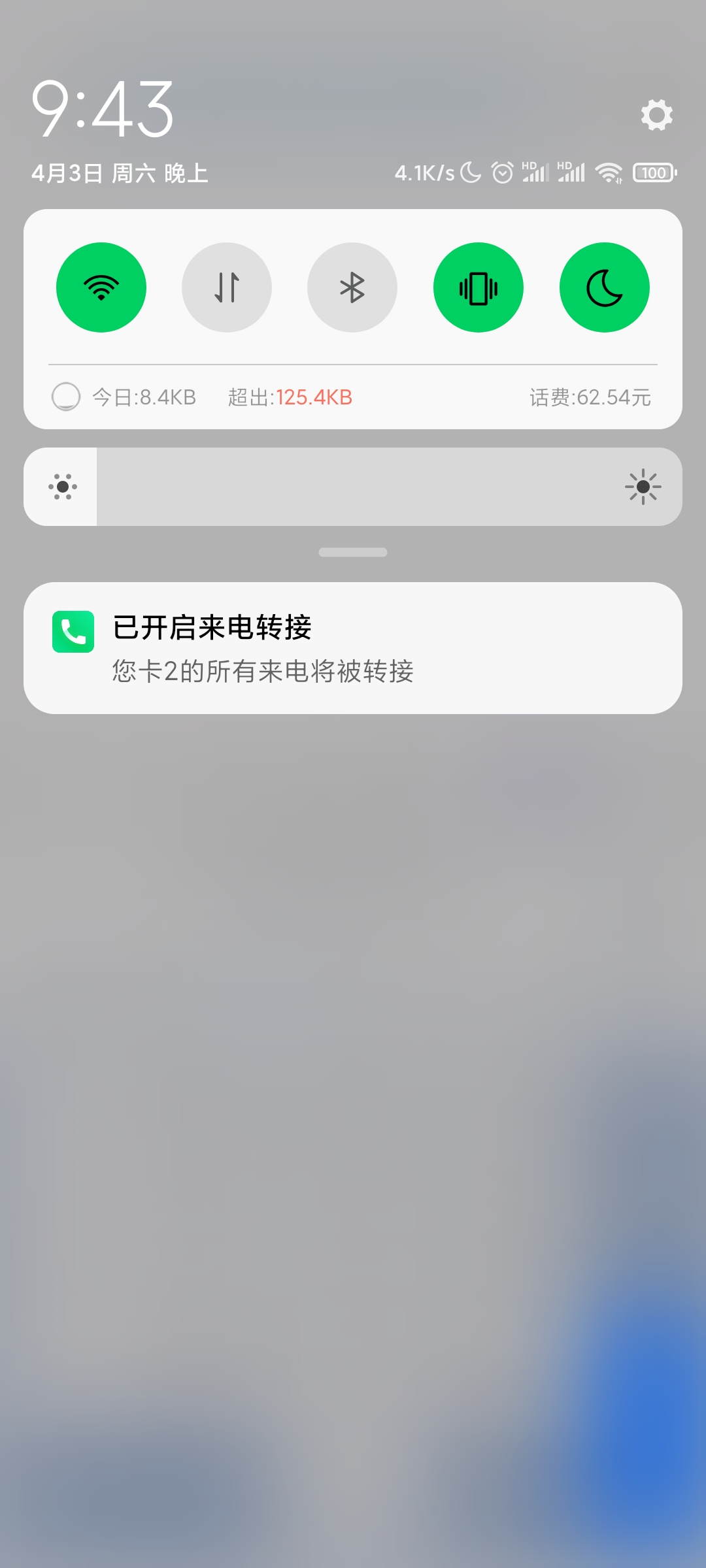Disable vibrate mode toggle
Viewport: 706px width, 1568px height.
pos(479,287)
